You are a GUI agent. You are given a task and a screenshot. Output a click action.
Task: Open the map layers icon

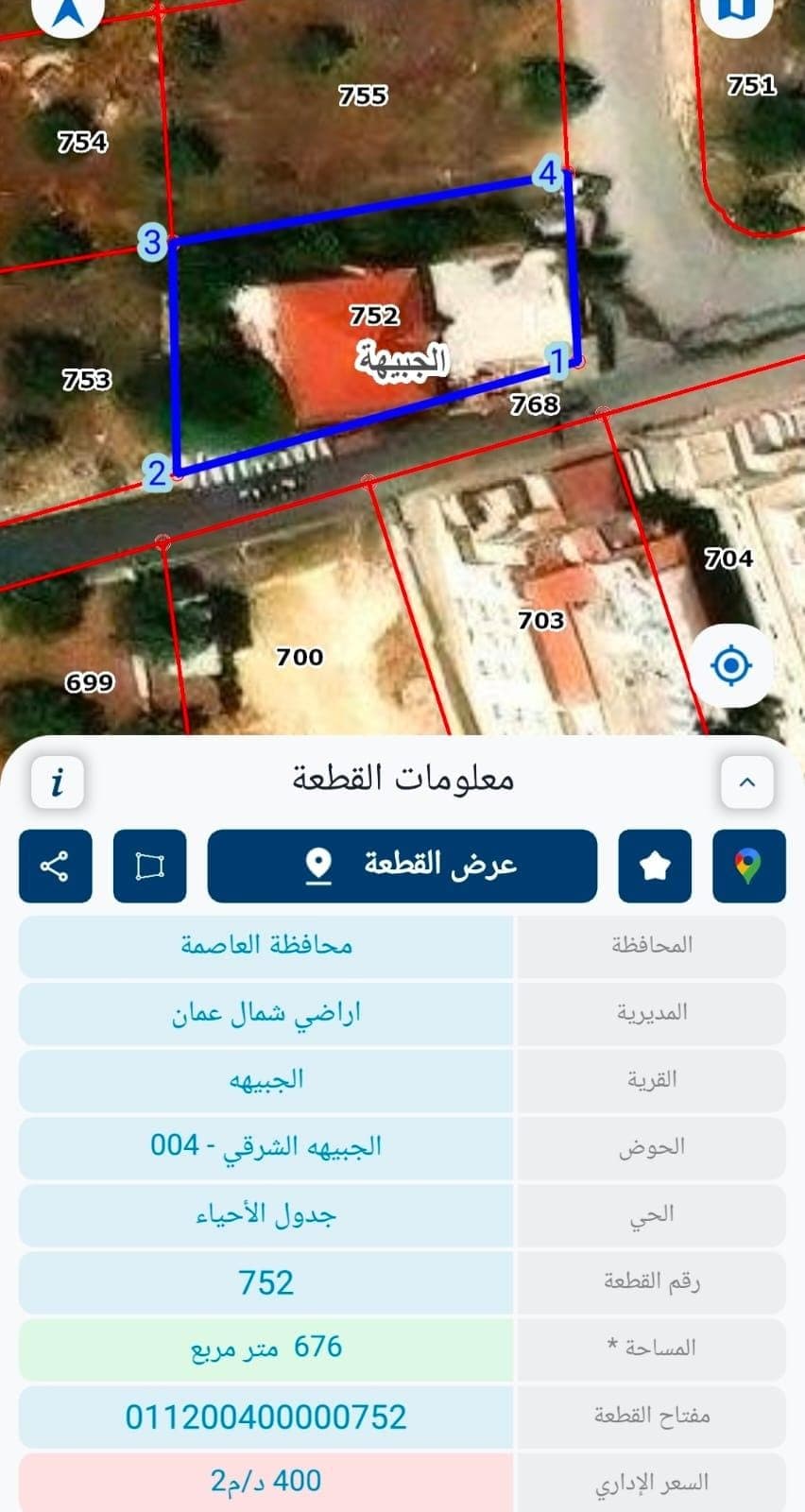(x=738, y=11)
